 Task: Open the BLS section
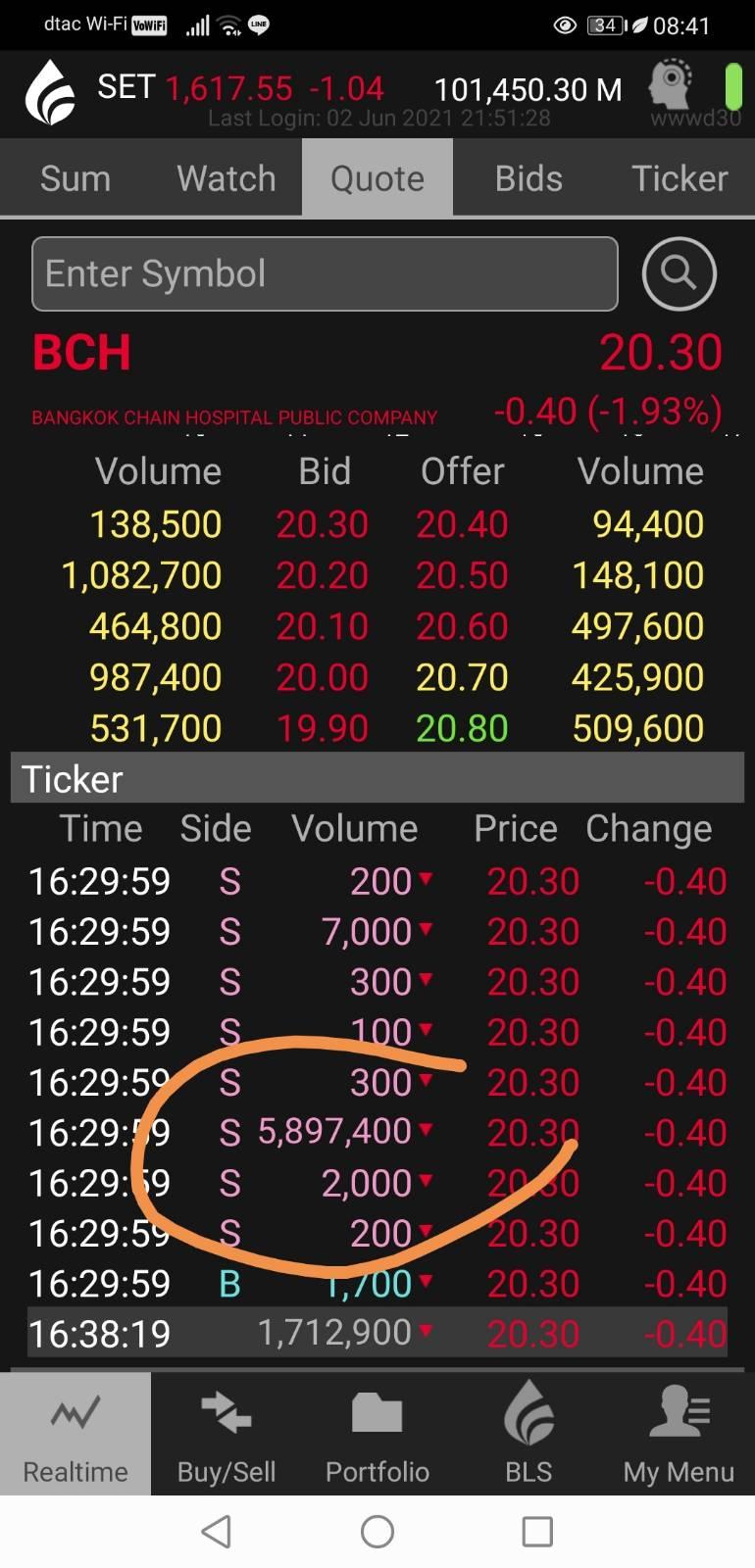click(x=528, y=1435)
